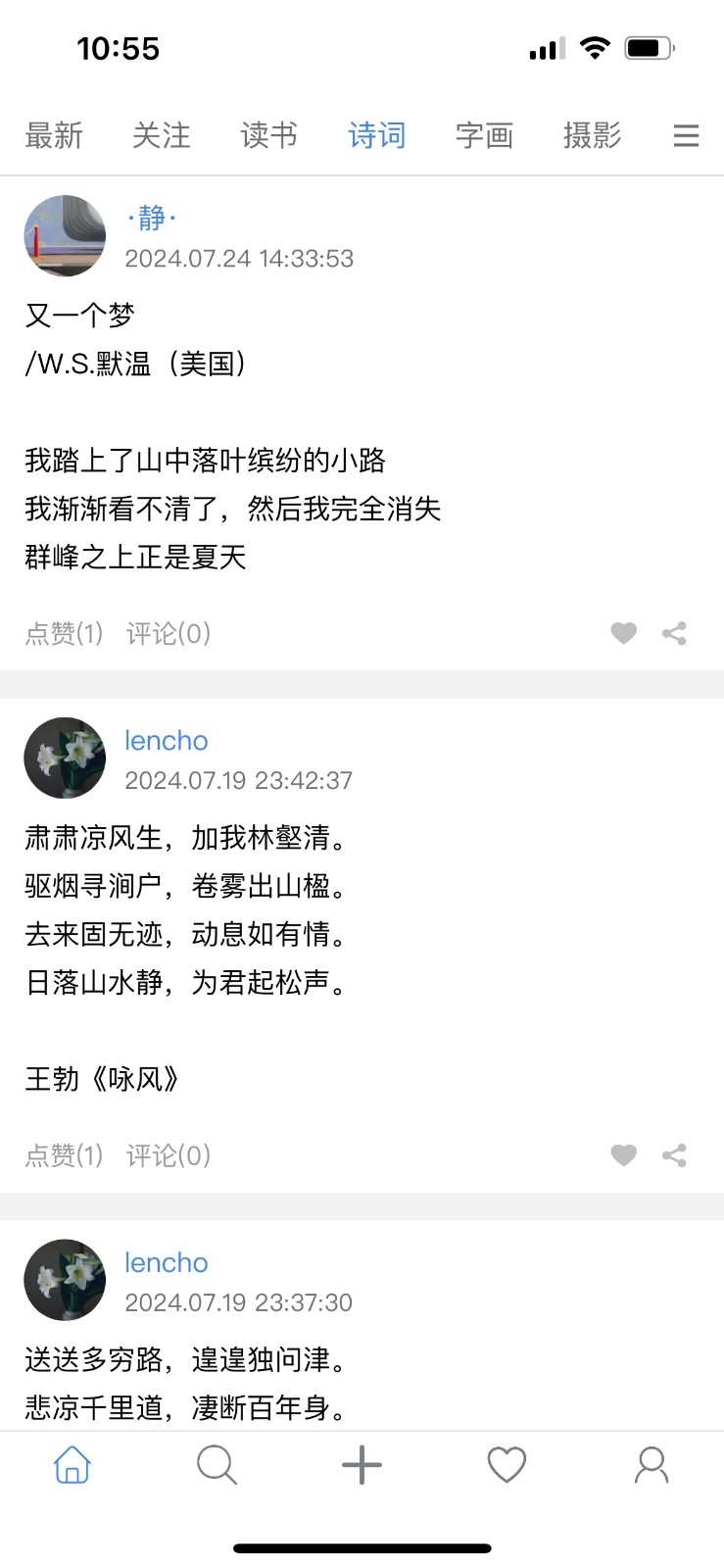Viewport: 724px width, 1568px height.
Task: Create a new post with plus button
Action: [362, 1466]
